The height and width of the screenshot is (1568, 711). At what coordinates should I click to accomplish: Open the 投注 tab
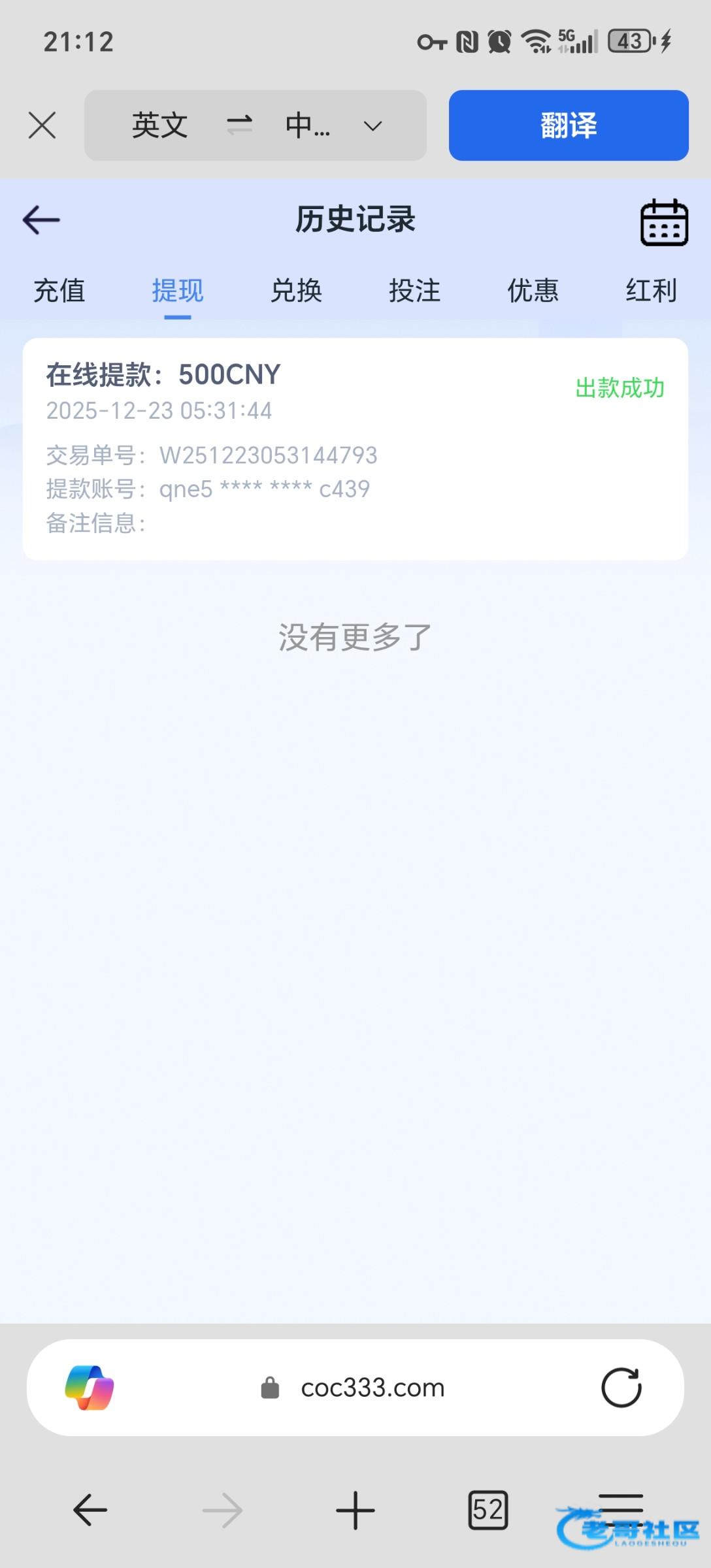click(x=414, y=291)
